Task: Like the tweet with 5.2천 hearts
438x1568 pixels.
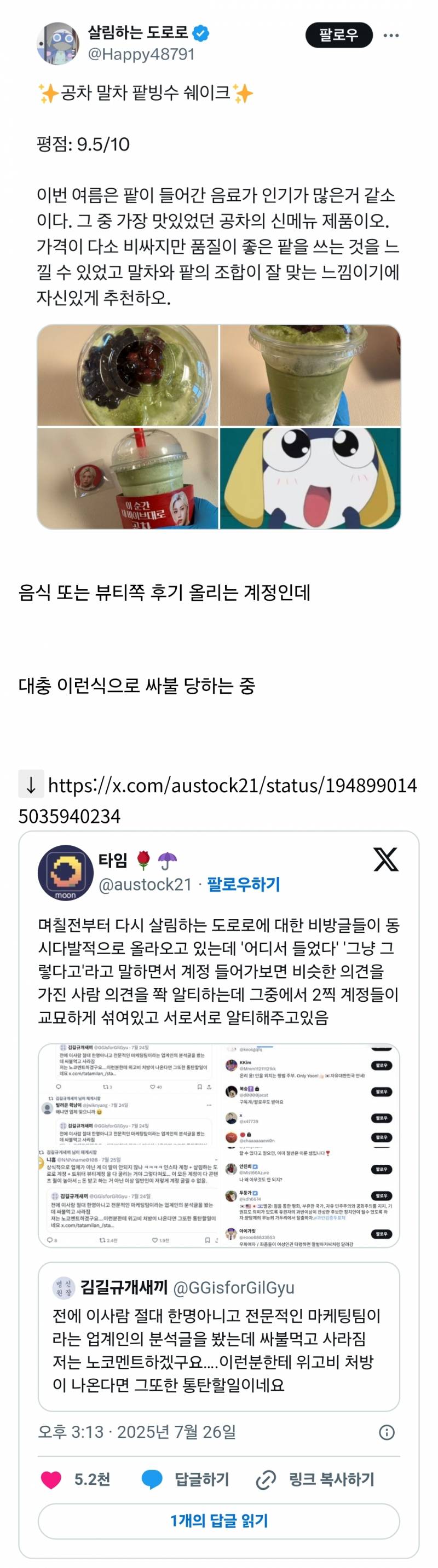Action: click(x=51, y=1479)
